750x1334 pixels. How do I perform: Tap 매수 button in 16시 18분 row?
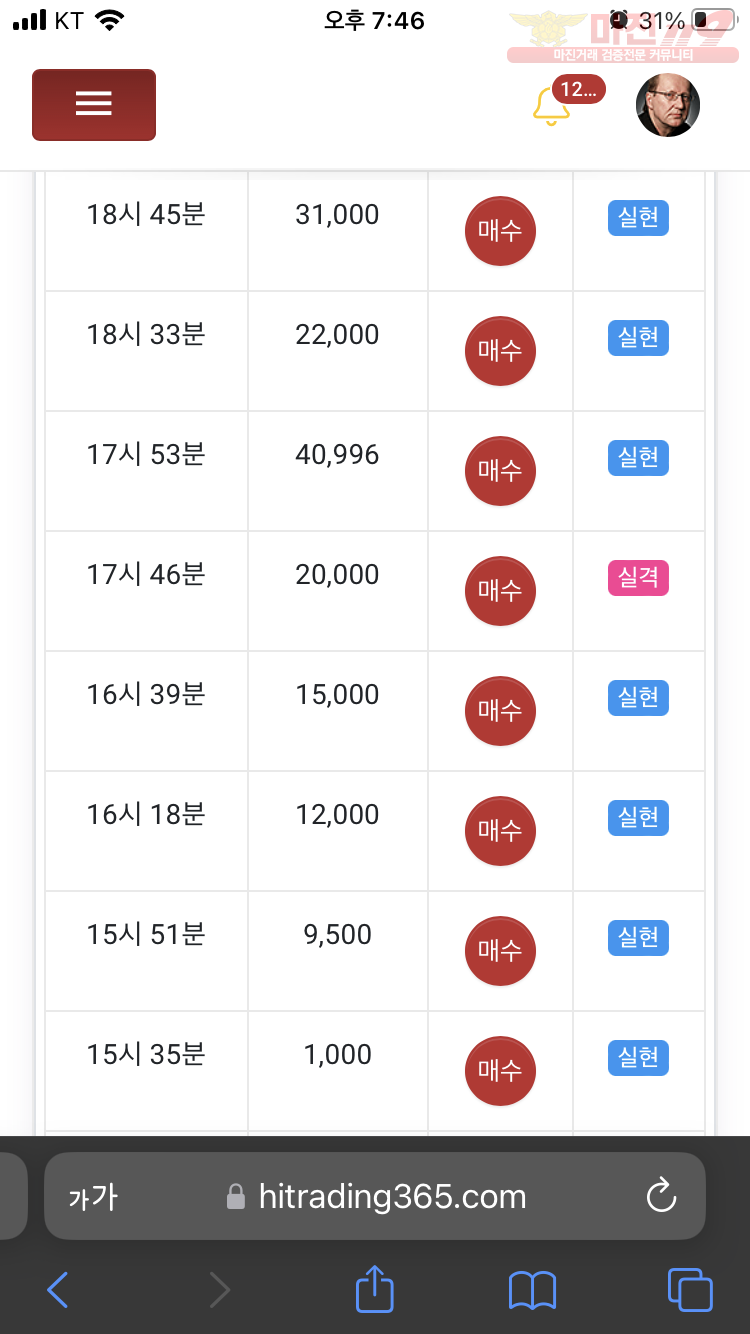[500, 831]
